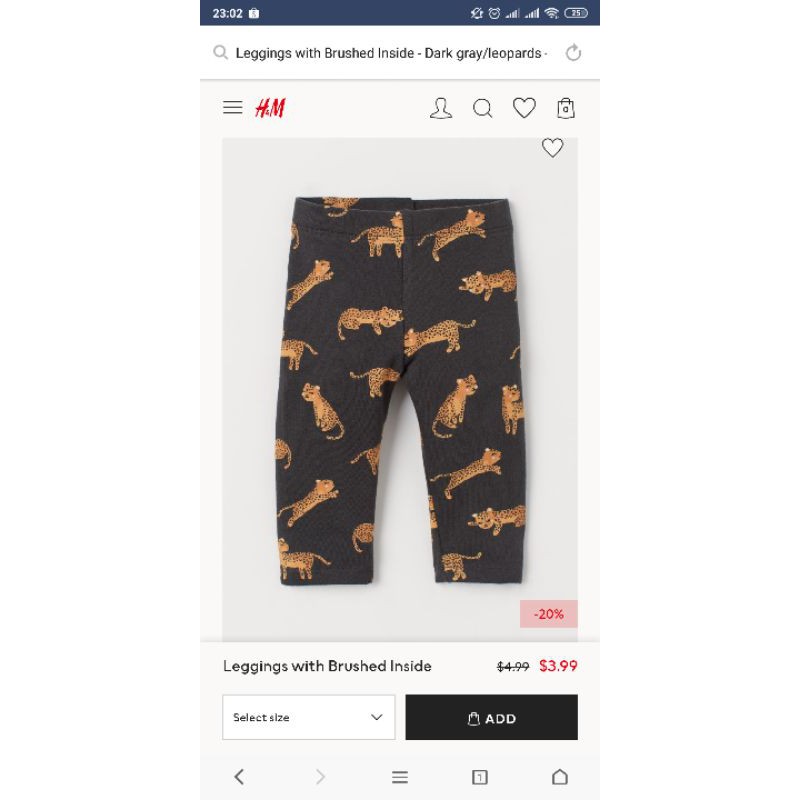Expand the Select size dropdown
The height and width of the screenshot is (800, 800).
[x=308, y=717]
